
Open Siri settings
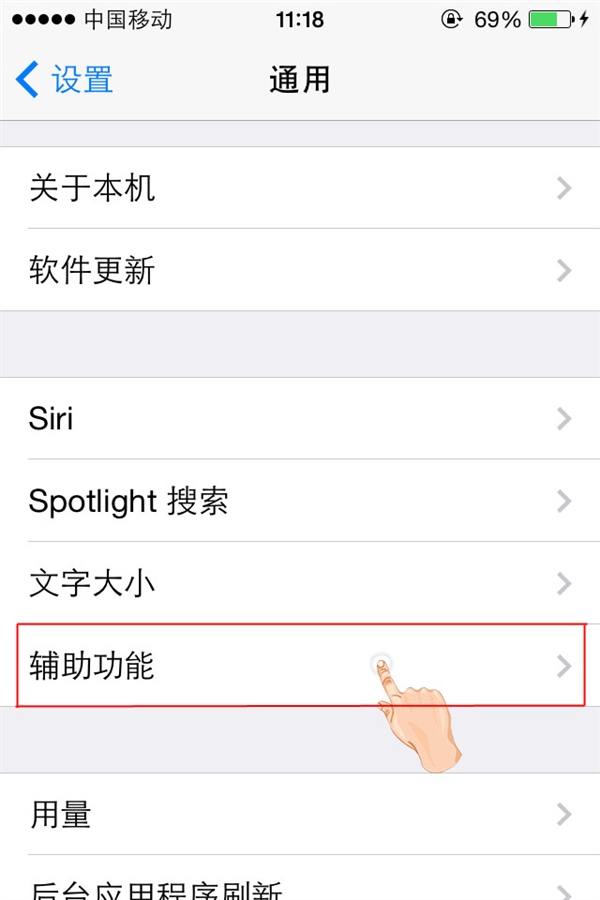click(x=300, y=418)
